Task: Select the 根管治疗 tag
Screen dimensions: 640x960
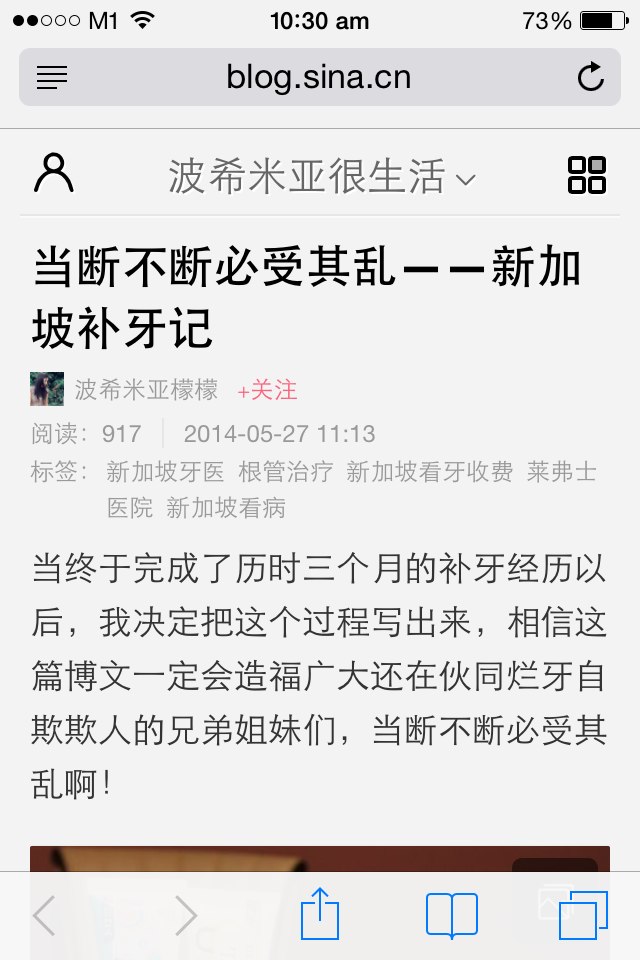Action: pos(285,471)
